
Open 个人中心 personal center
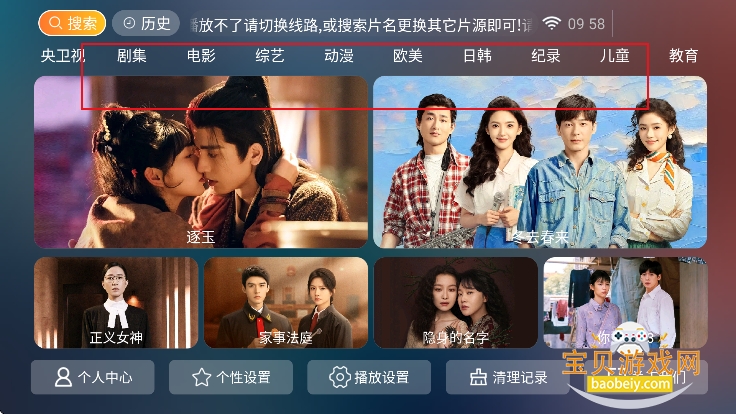[x=92, y=377]
